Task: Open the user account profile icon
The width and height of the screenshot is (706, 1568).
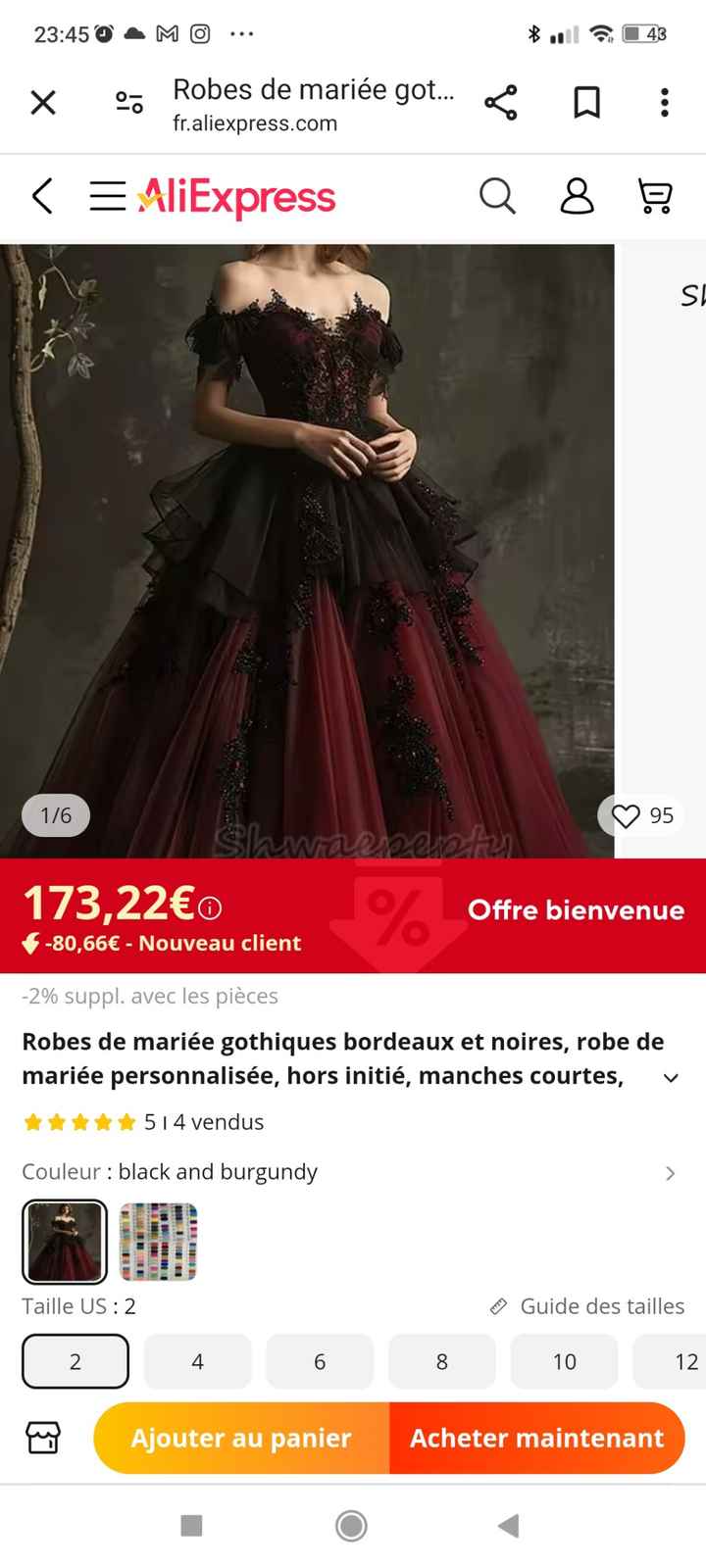Action: 577,196
